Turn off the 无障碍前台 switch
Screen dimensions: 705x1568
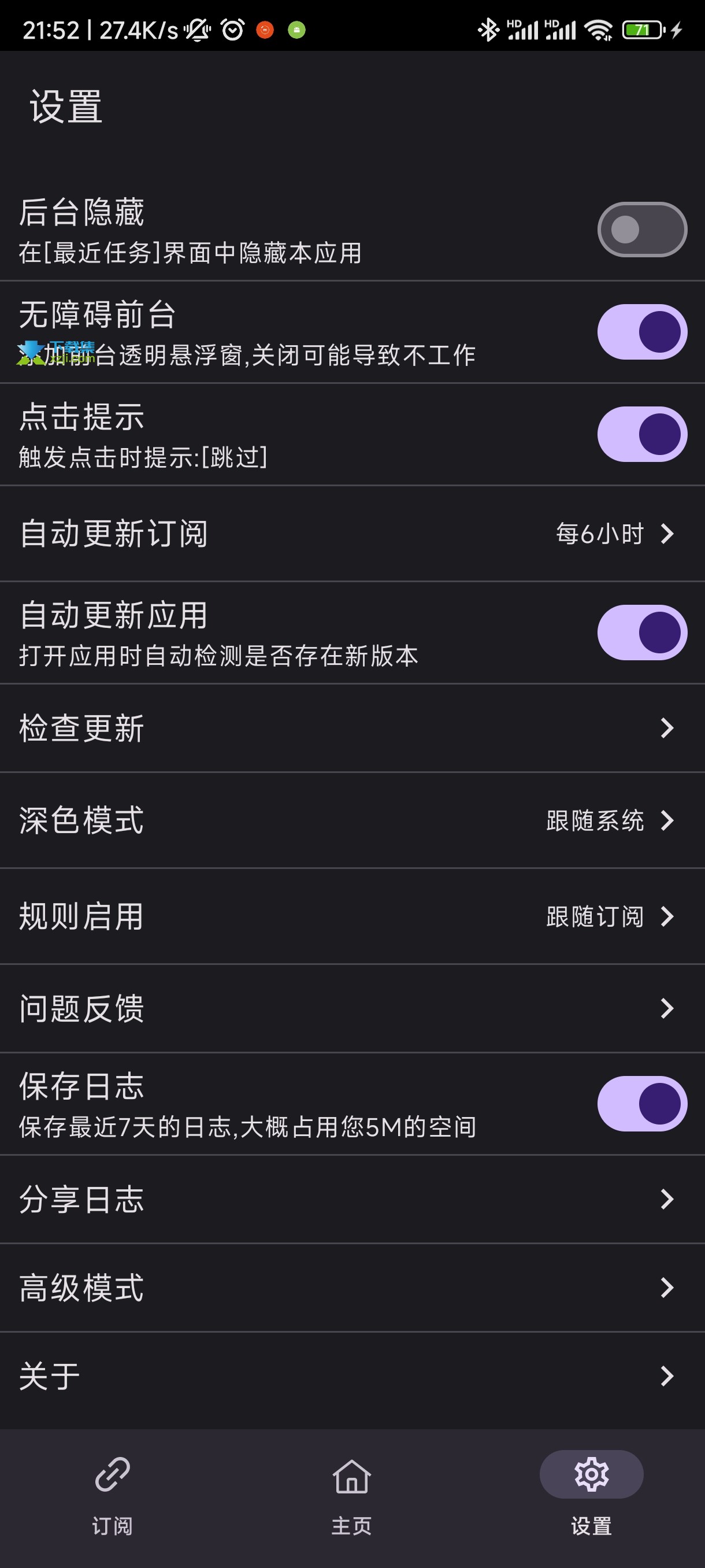[642, 332]
